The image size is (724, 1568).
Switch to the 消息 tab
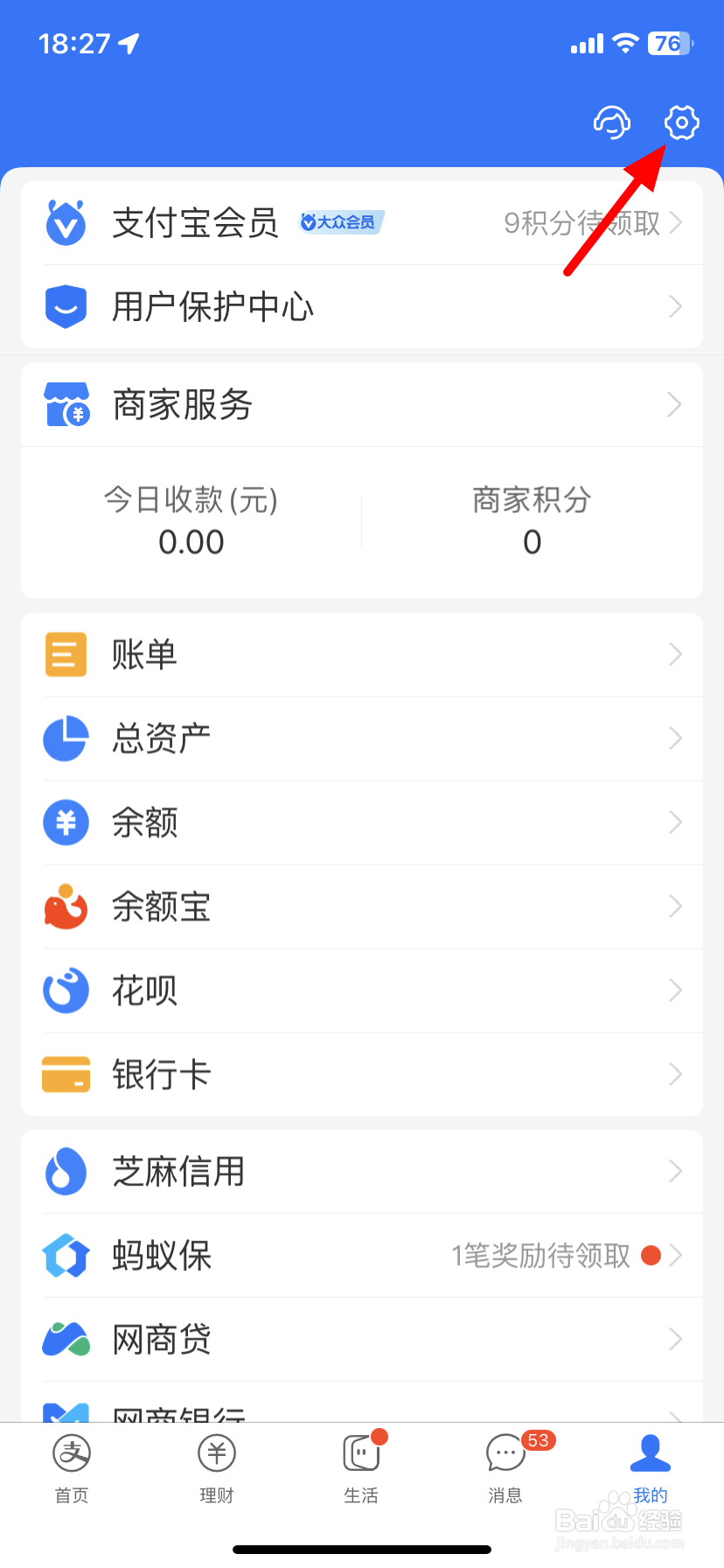[506, 1469]
